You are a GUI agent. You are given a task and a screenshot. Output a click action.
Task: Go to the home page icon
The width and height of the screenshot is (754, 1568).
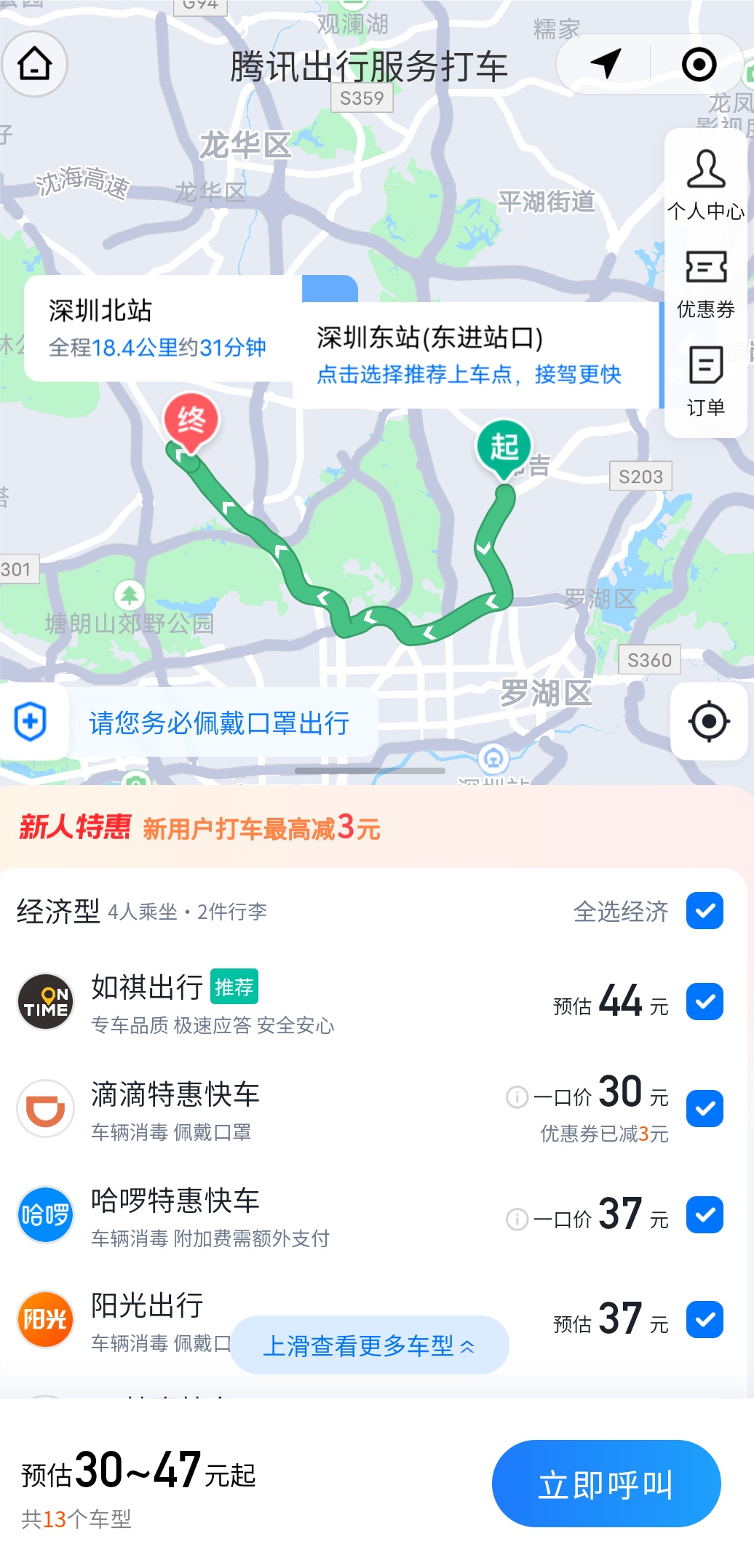(34, 64)
